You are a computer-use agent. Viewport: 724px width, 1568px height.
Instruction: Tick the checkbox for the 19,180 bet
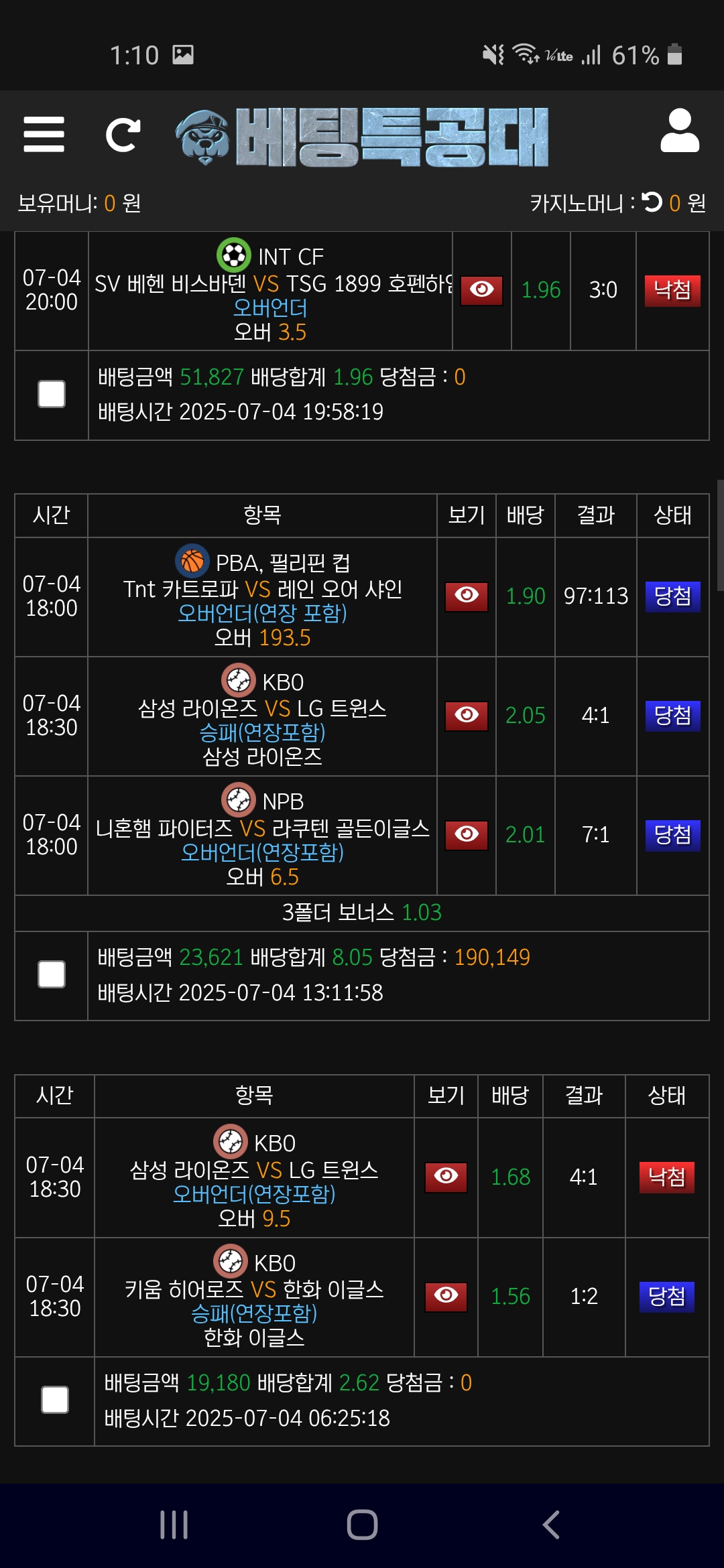tap(55, 1400)
